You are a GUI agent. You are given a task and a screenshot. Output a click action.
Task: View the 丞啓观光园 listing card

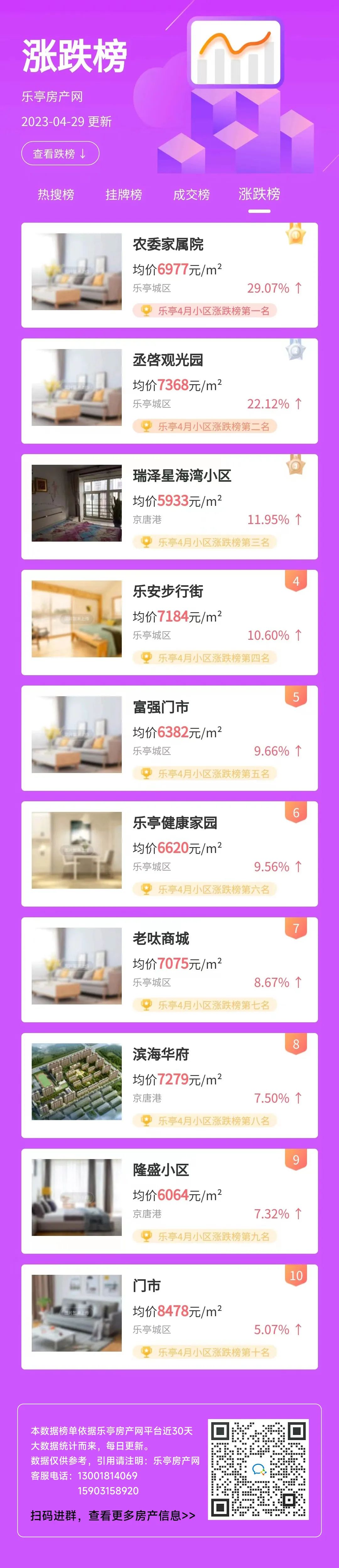click(x=169, y=391)
